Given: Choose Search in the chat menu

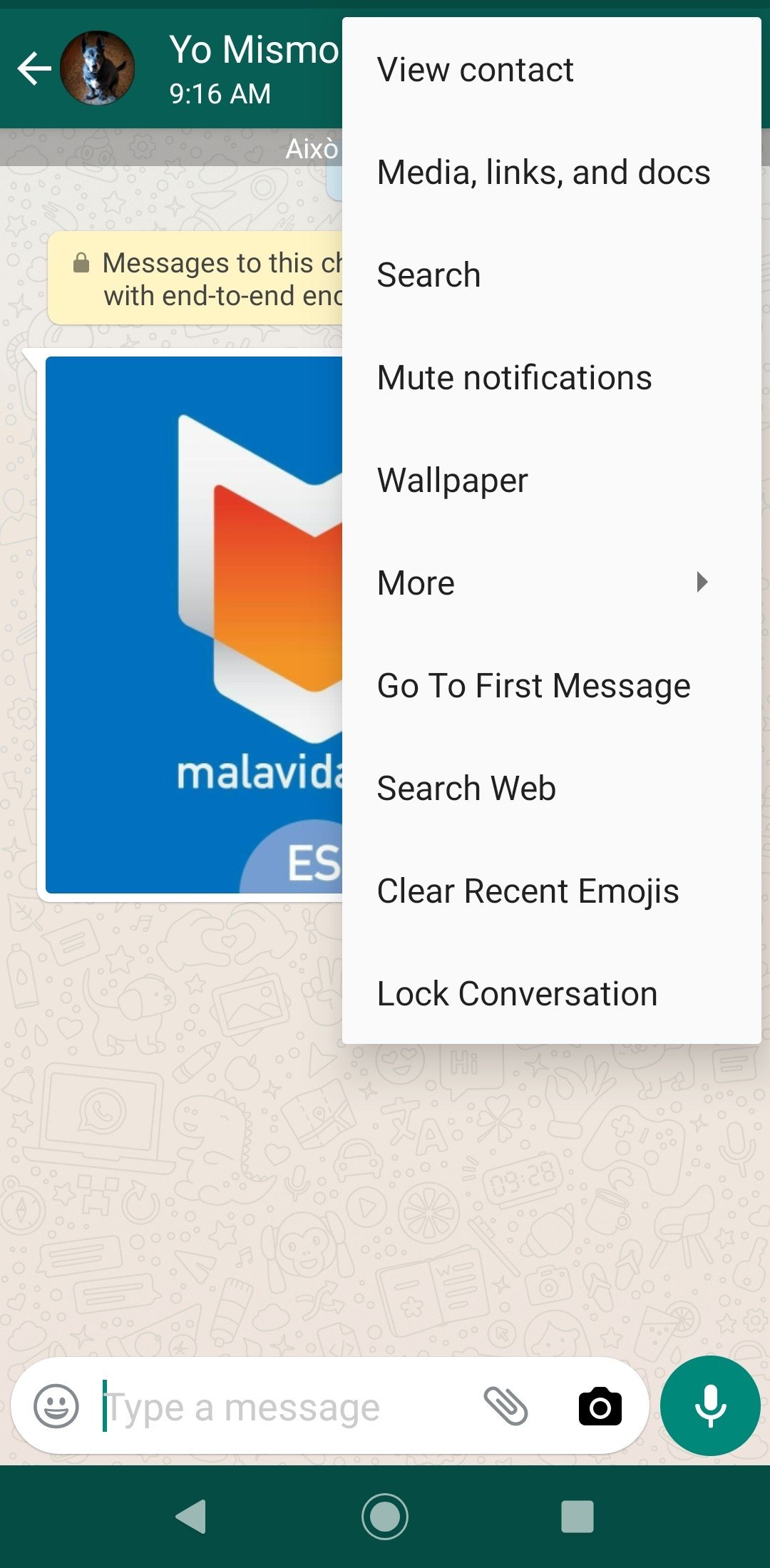Looking at the screenshot, I should [x=551, y=275].
